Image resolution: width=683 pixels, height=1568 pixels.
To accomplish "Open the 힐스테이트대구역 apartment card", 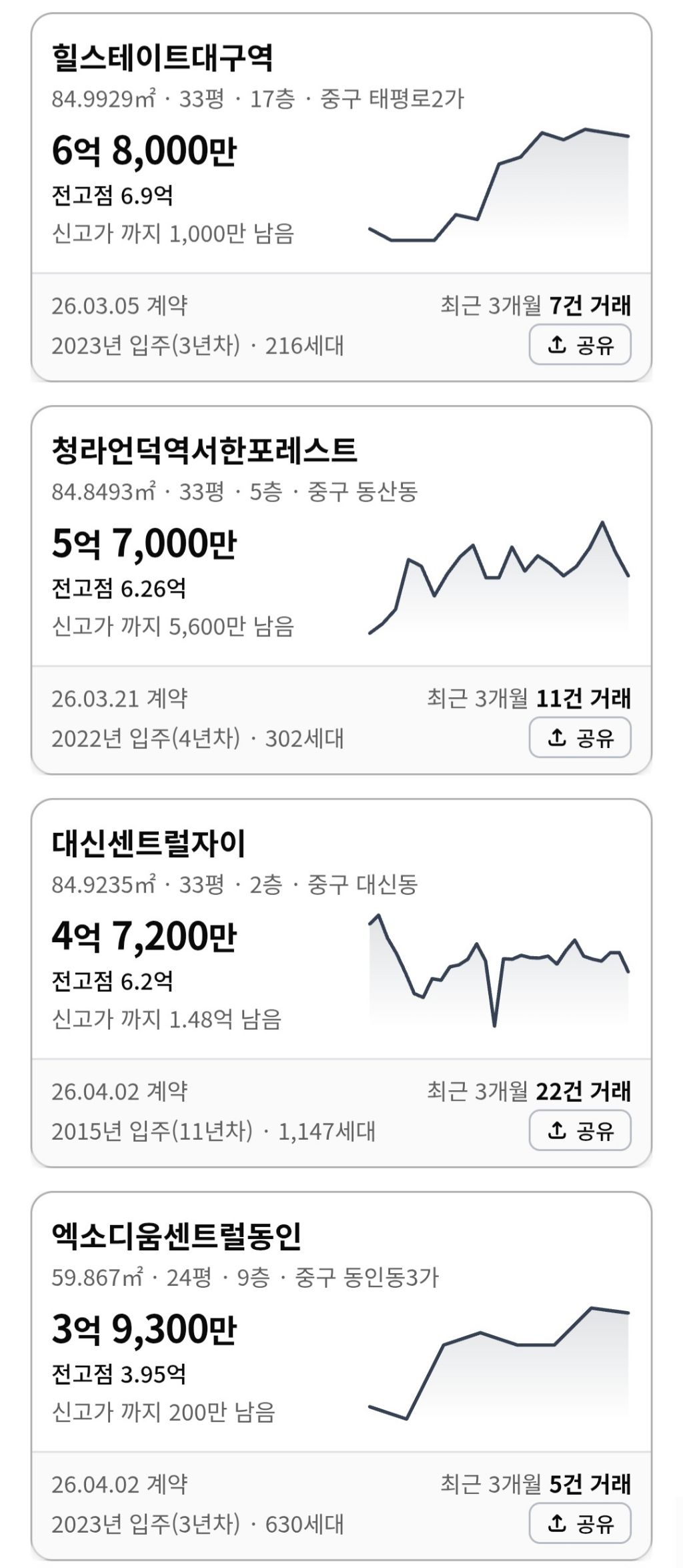I will [341, 198].
